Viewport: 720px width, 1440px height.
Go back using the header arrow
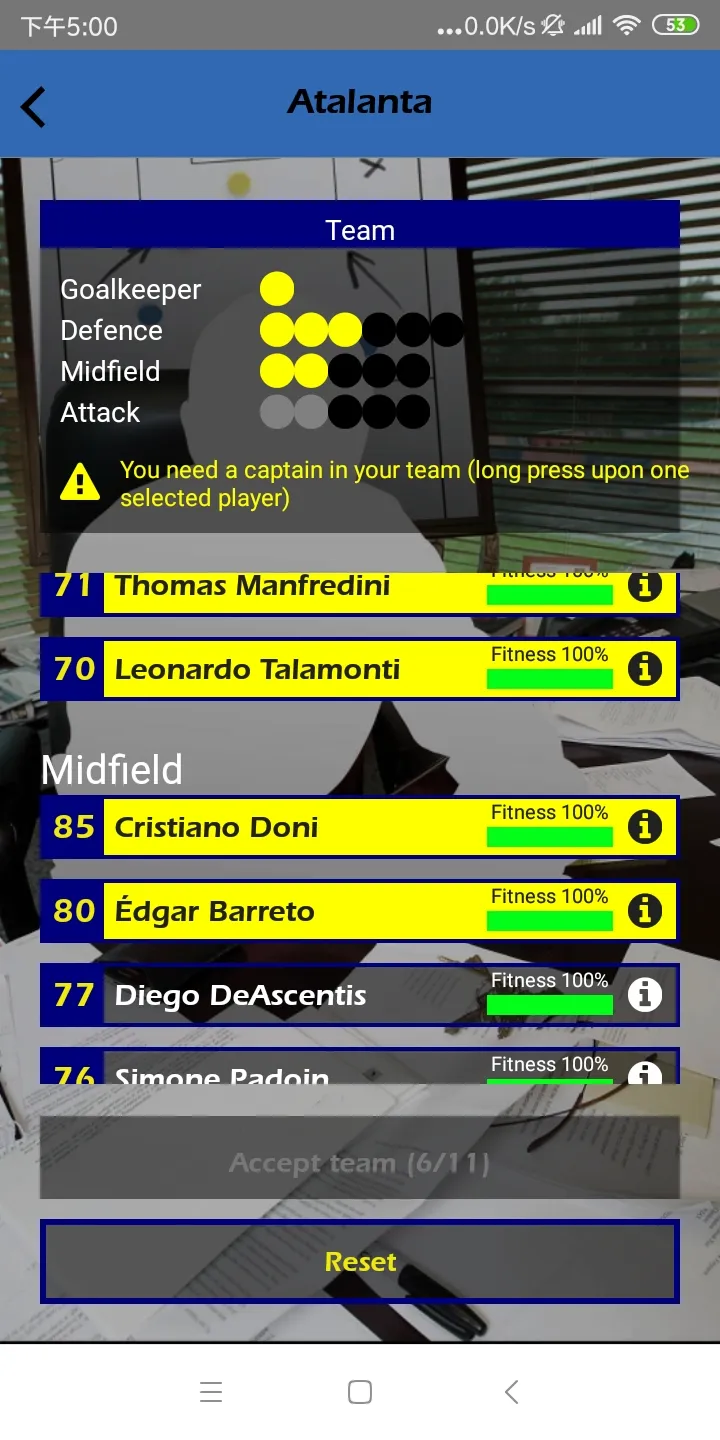tap(34, 107)
